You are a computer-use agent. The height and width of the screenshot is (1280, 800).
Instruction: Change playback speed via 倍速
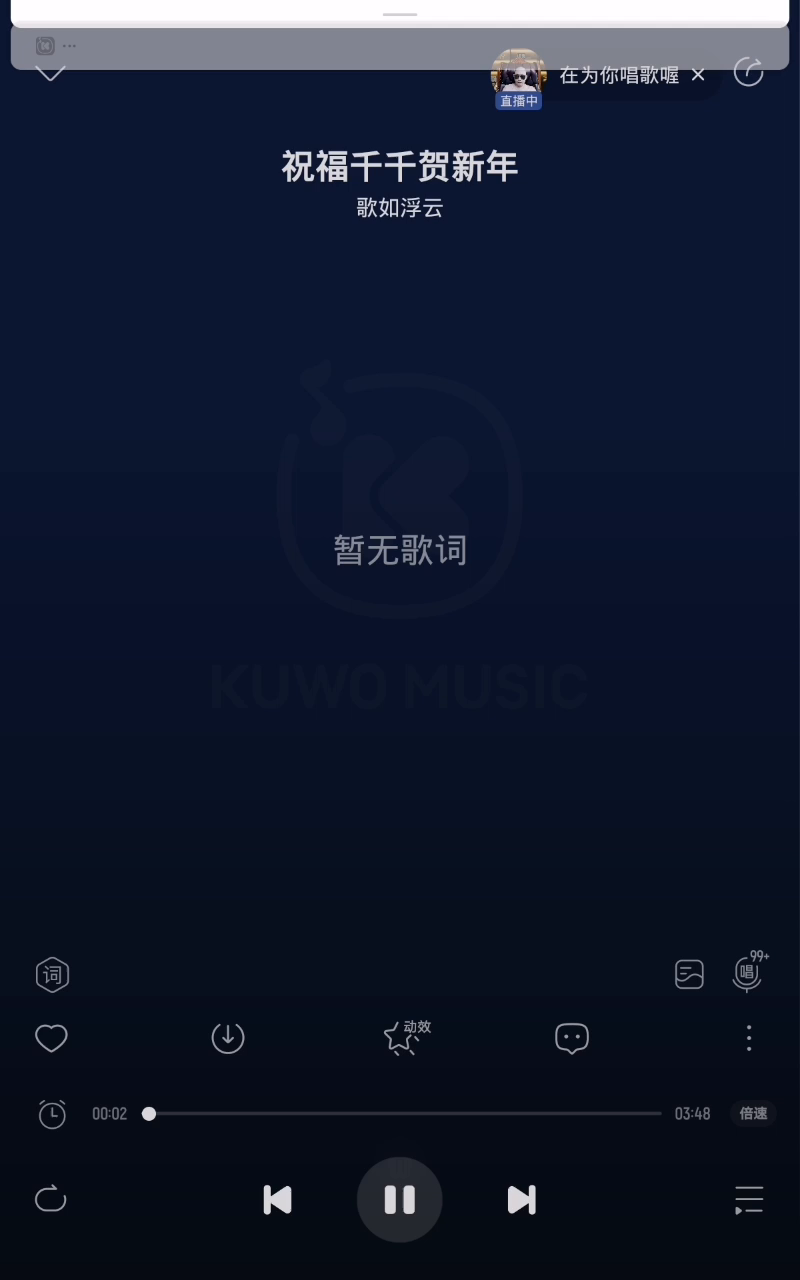tap(753, 1114)
